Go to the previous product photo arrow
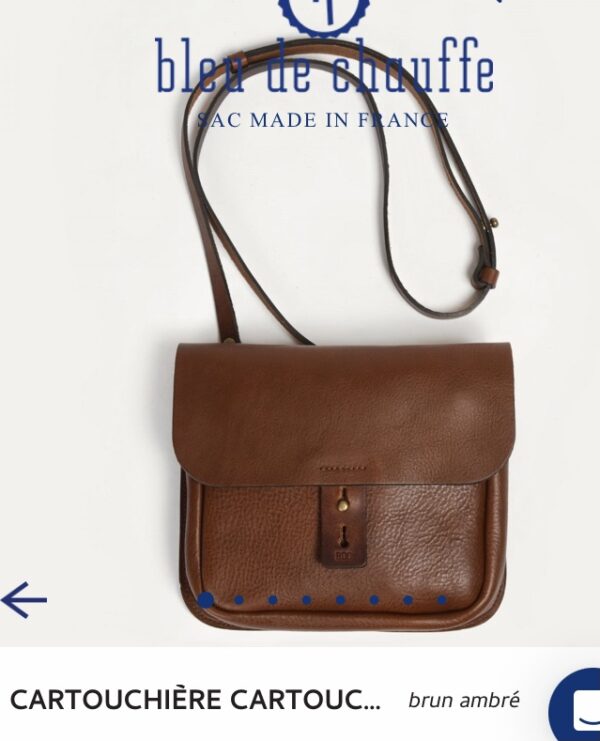 [x=24, y=600]
